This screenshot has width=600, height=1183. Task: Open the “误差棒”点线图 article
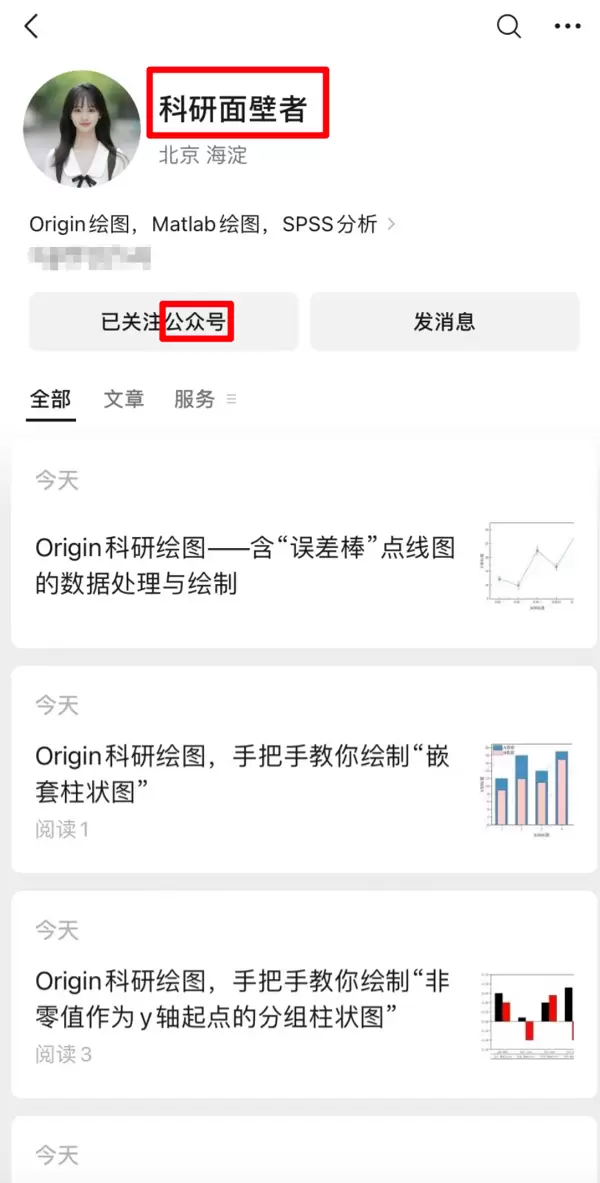tap(245, 565)
